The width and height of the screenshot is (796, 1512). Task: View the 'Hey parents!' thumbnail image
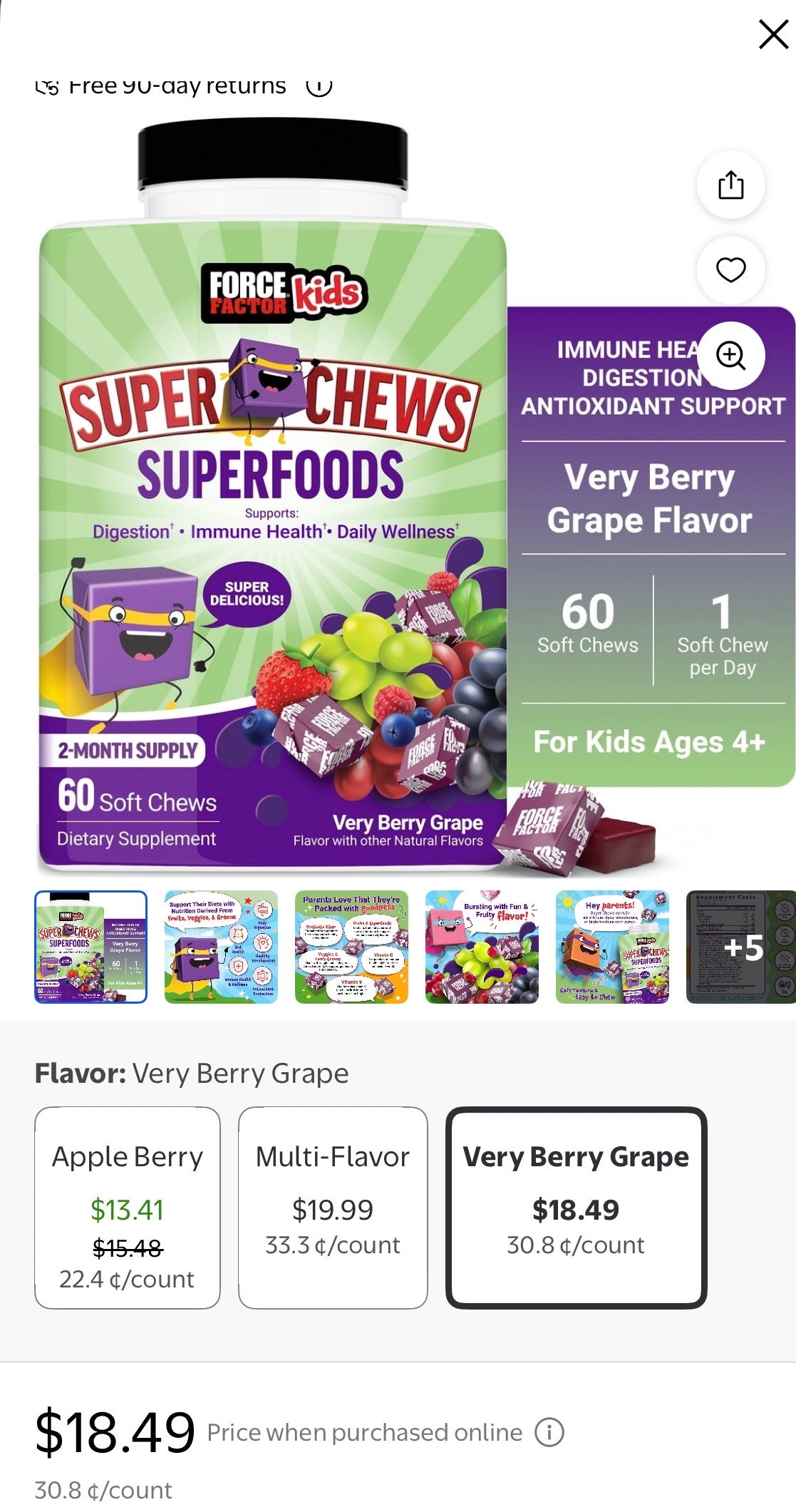[612, 947]
